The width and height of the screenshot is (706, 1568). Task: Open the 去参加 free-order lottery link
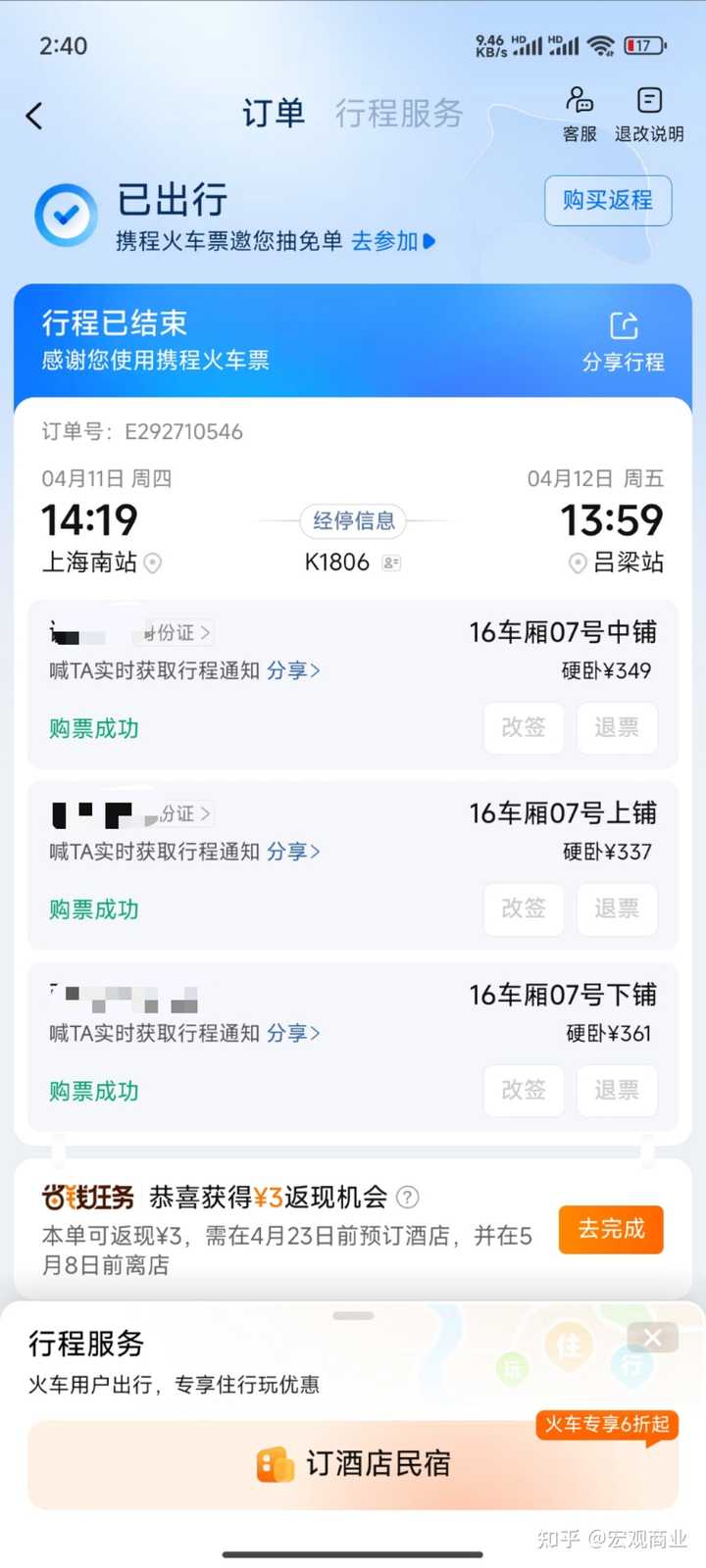[392, 241]
